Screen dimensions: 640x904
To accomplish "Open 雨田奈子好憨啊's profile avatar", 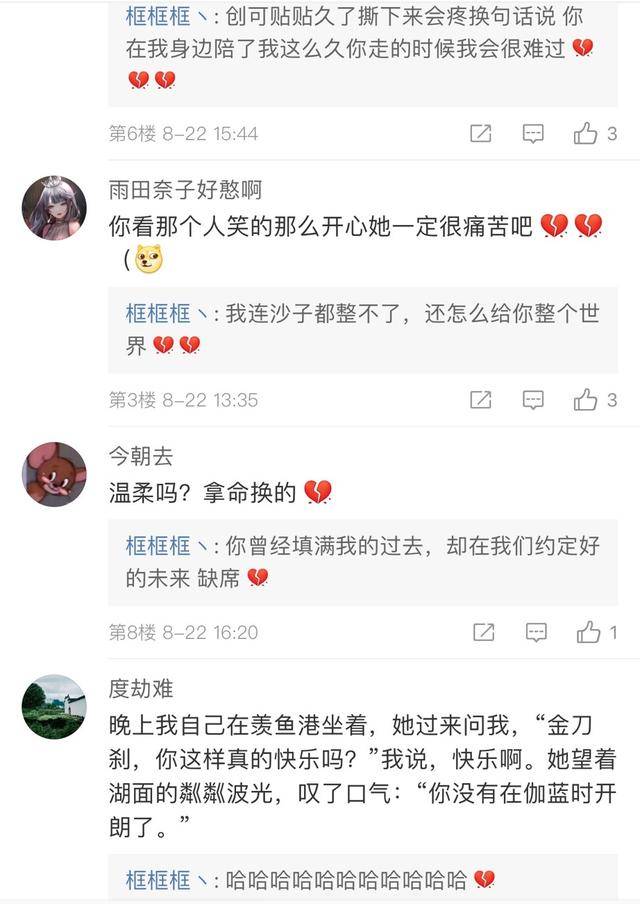I will 54,208.
